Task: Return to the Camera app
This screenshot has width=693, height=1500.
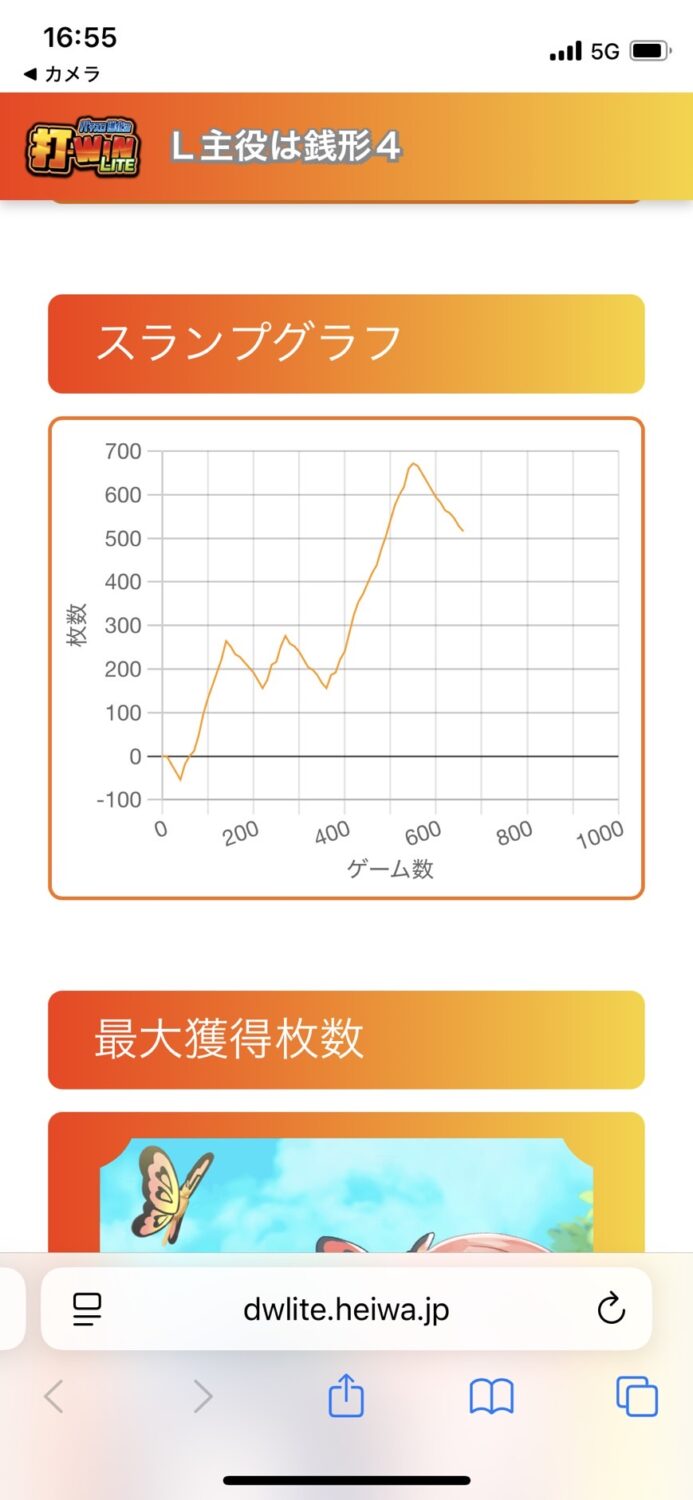Action: pyautogui.click(x=62, y=74)
